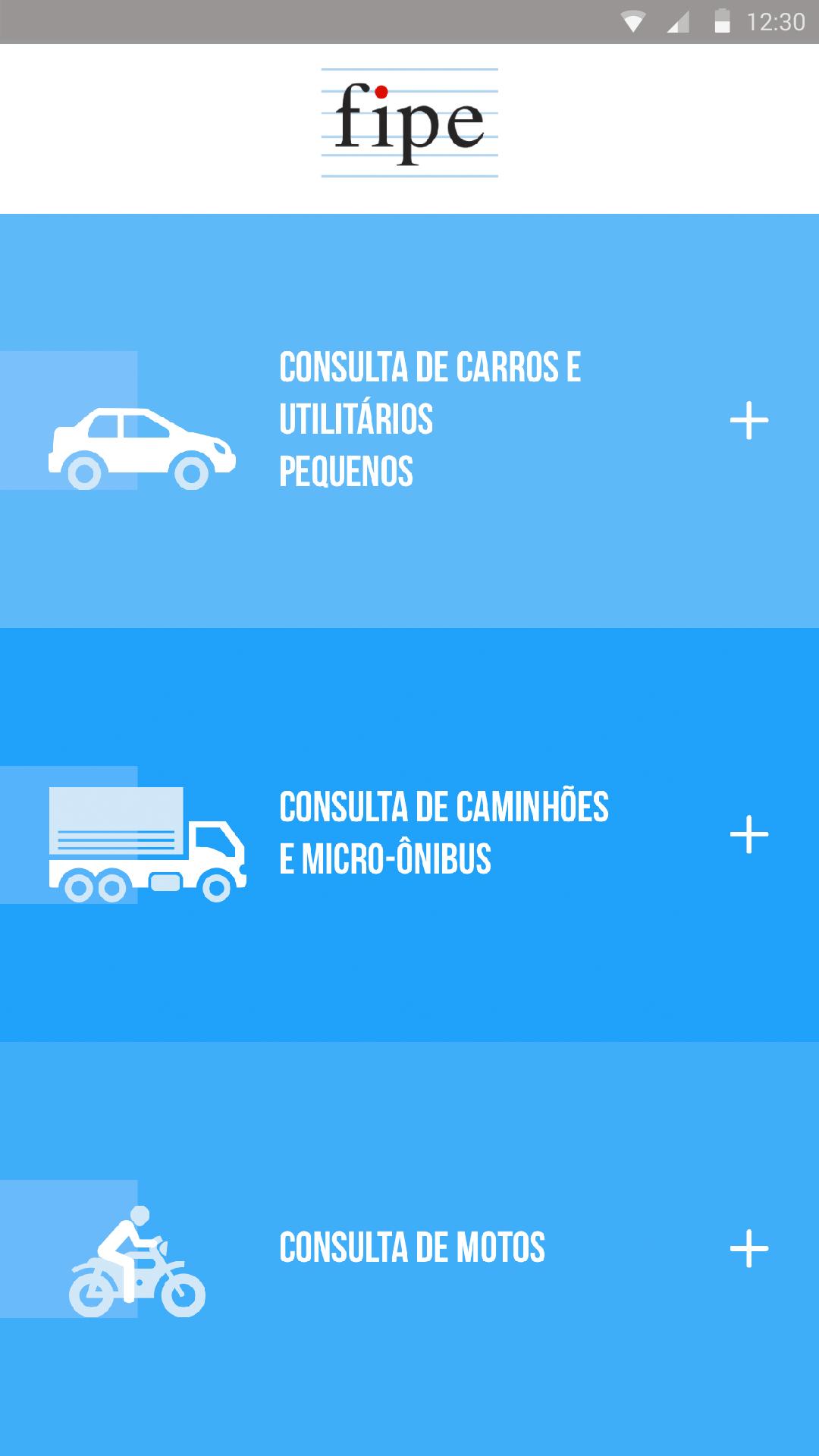The image size is (819, 1456).
Task: Select Consulta de Caminhões e Micro-Ônibus
Action: [x=444, y=833]
